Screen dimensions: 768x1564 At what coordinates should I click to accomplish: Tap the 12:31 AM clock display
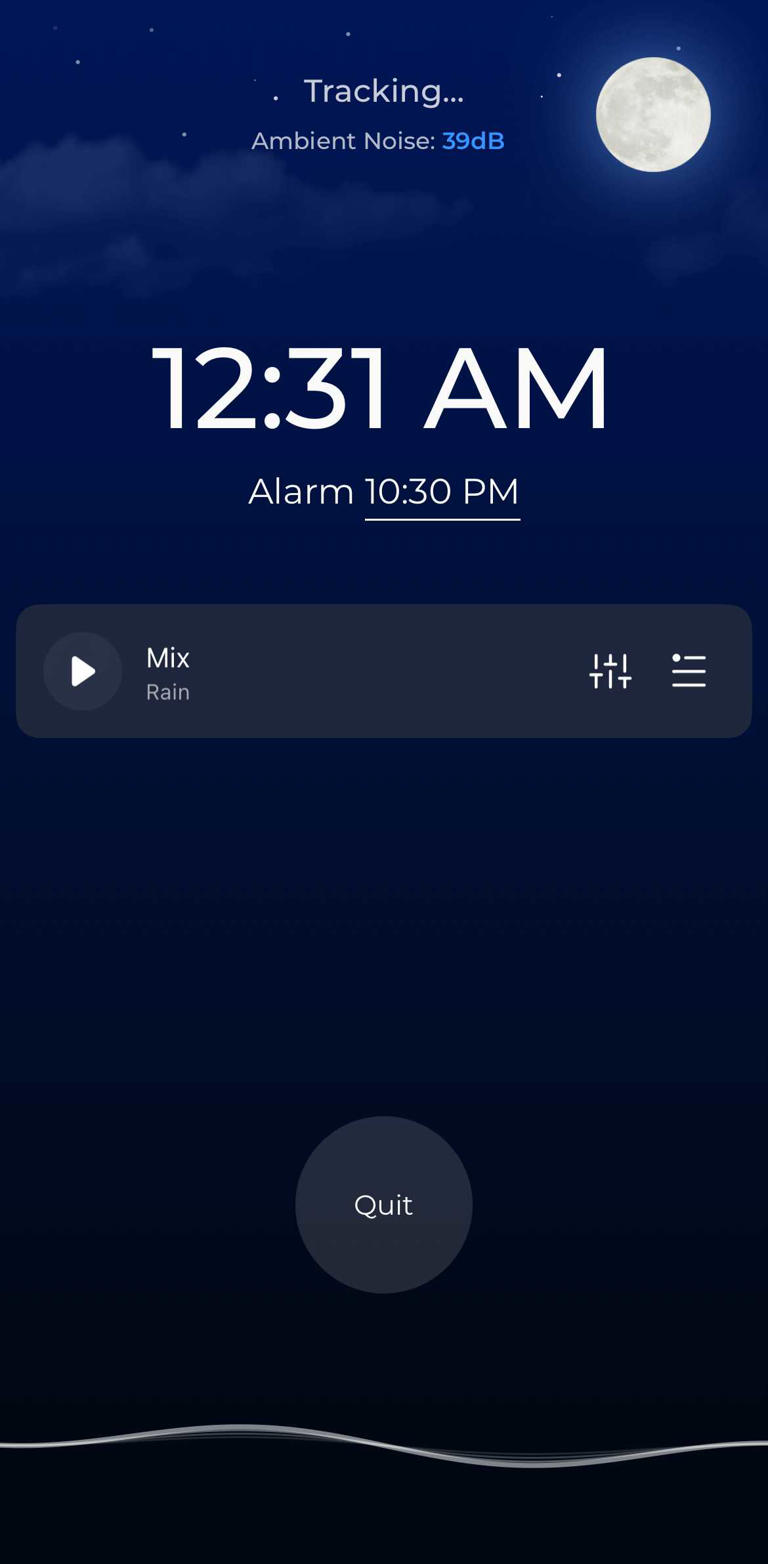pos(383,387)
